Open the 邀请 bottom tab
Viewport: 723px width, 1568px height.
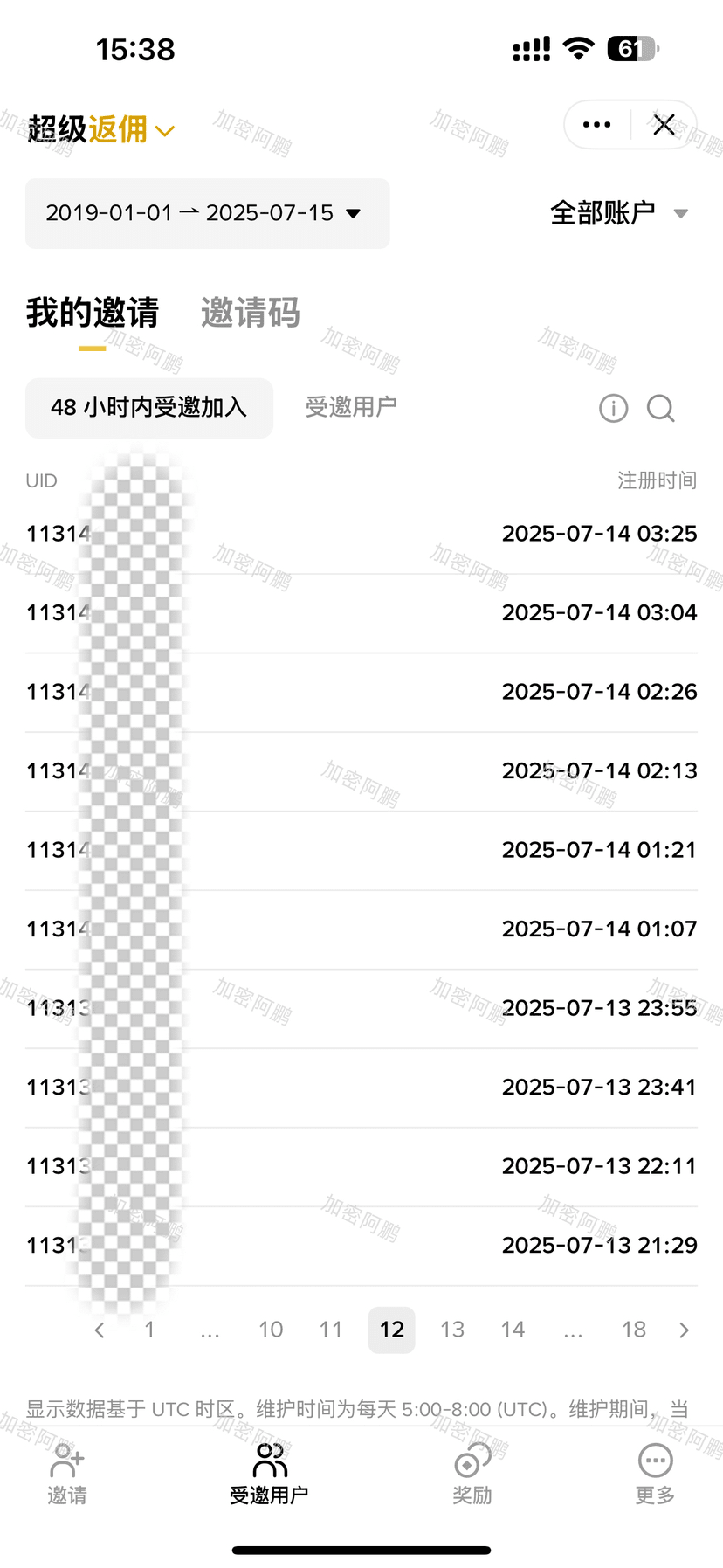pyautogui.click(x=67, y=1474)
